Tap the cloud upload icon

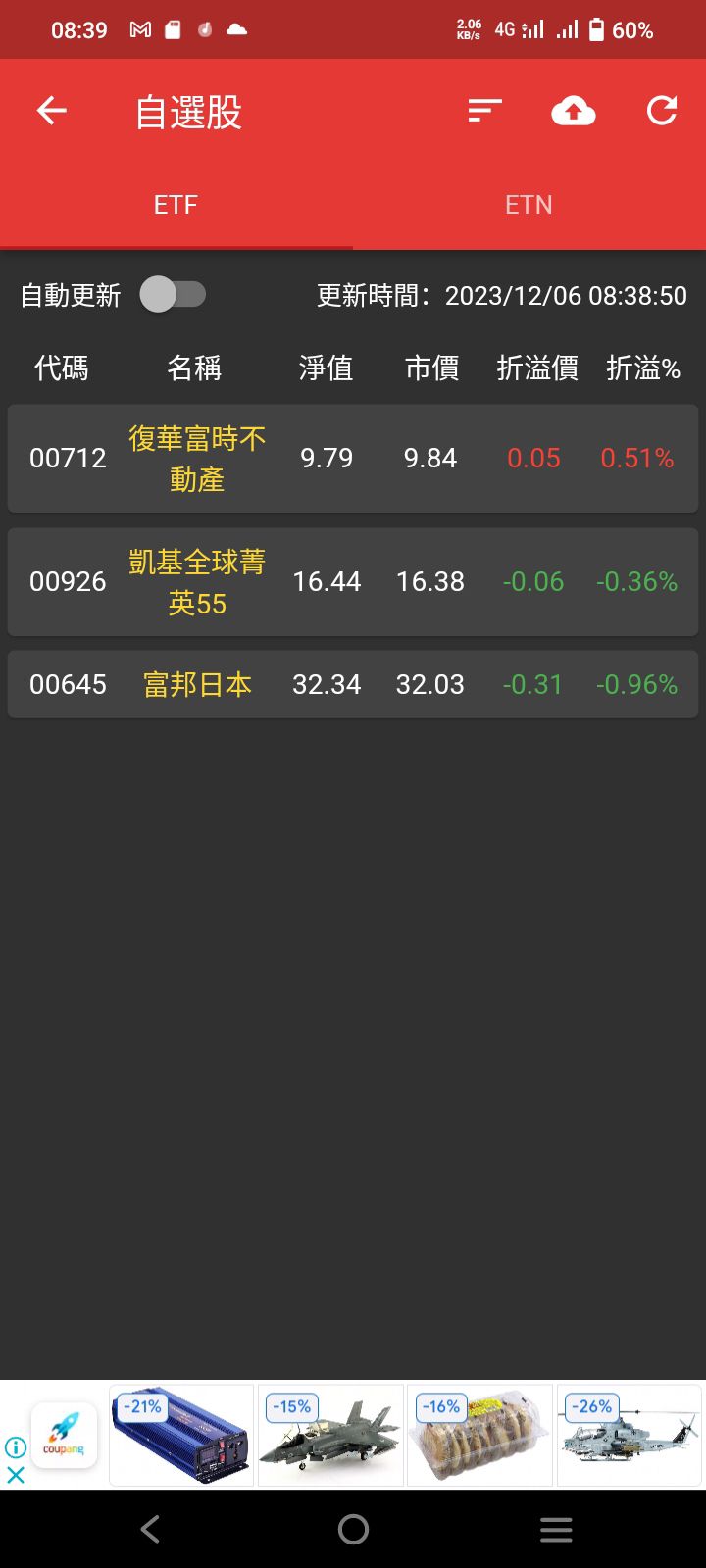point(574,111)
